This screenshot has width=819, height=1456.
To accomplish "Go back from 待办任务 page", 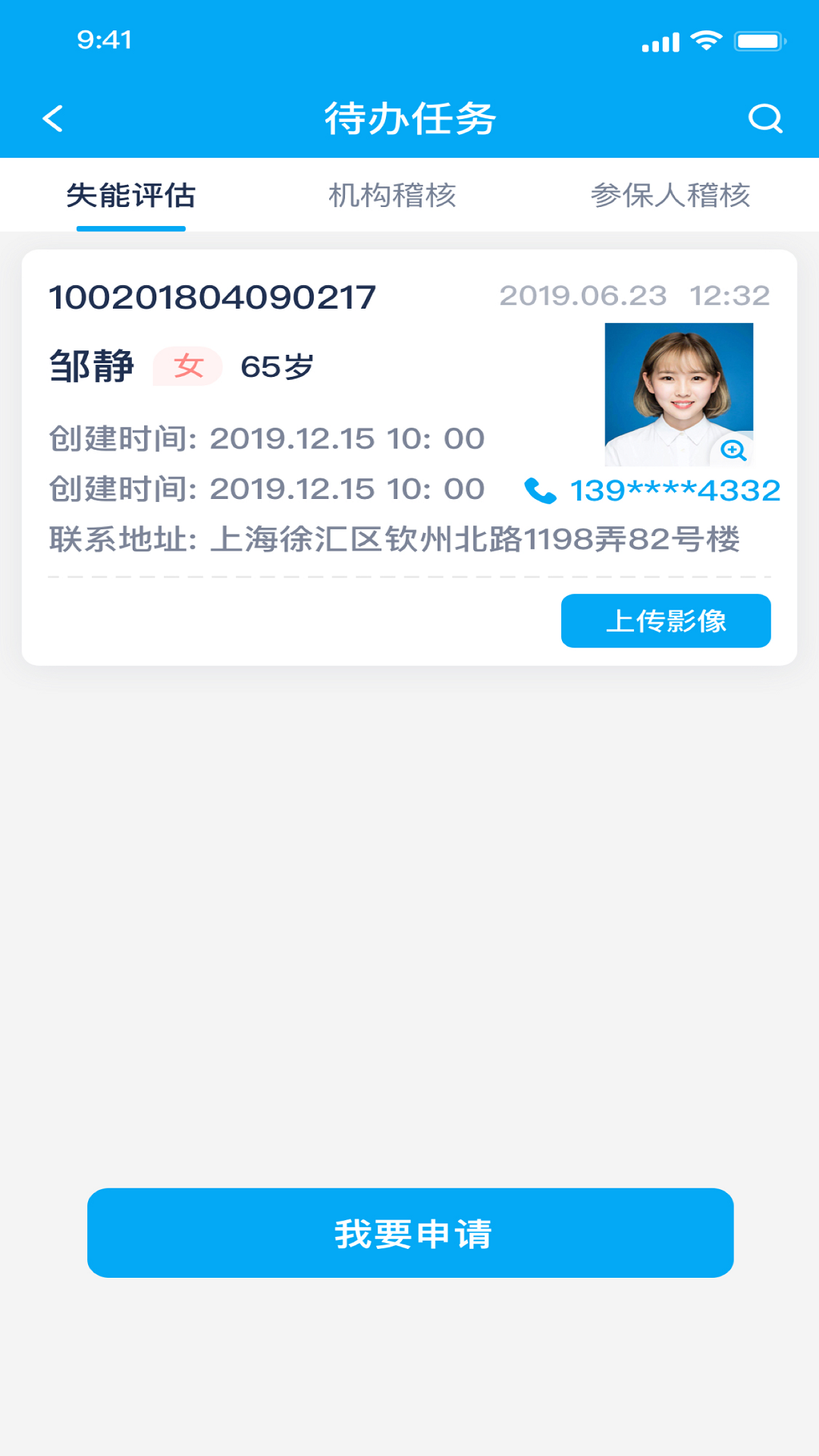I will (x=53, y=118).
